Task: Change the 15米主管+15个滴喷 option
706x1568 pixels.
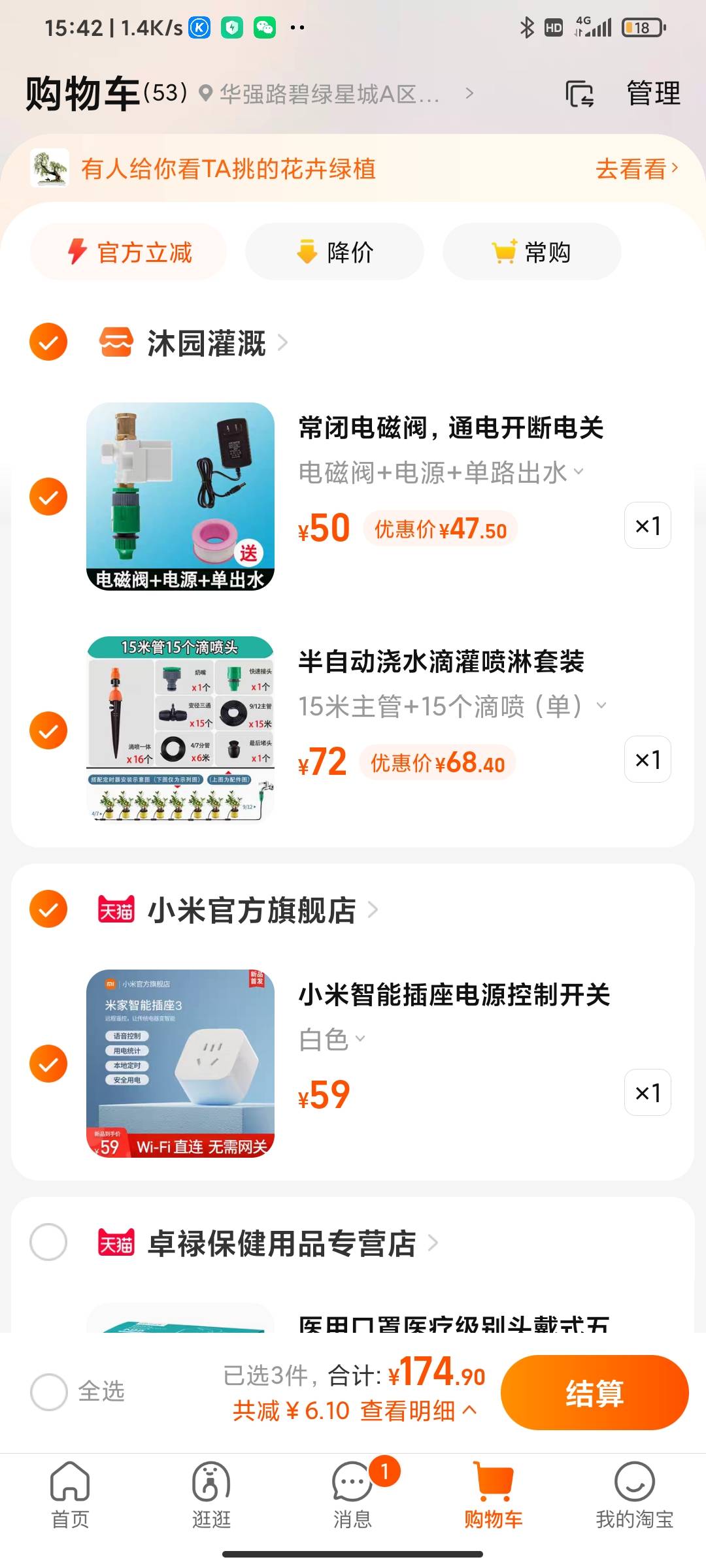Action: tap(452, 706)
